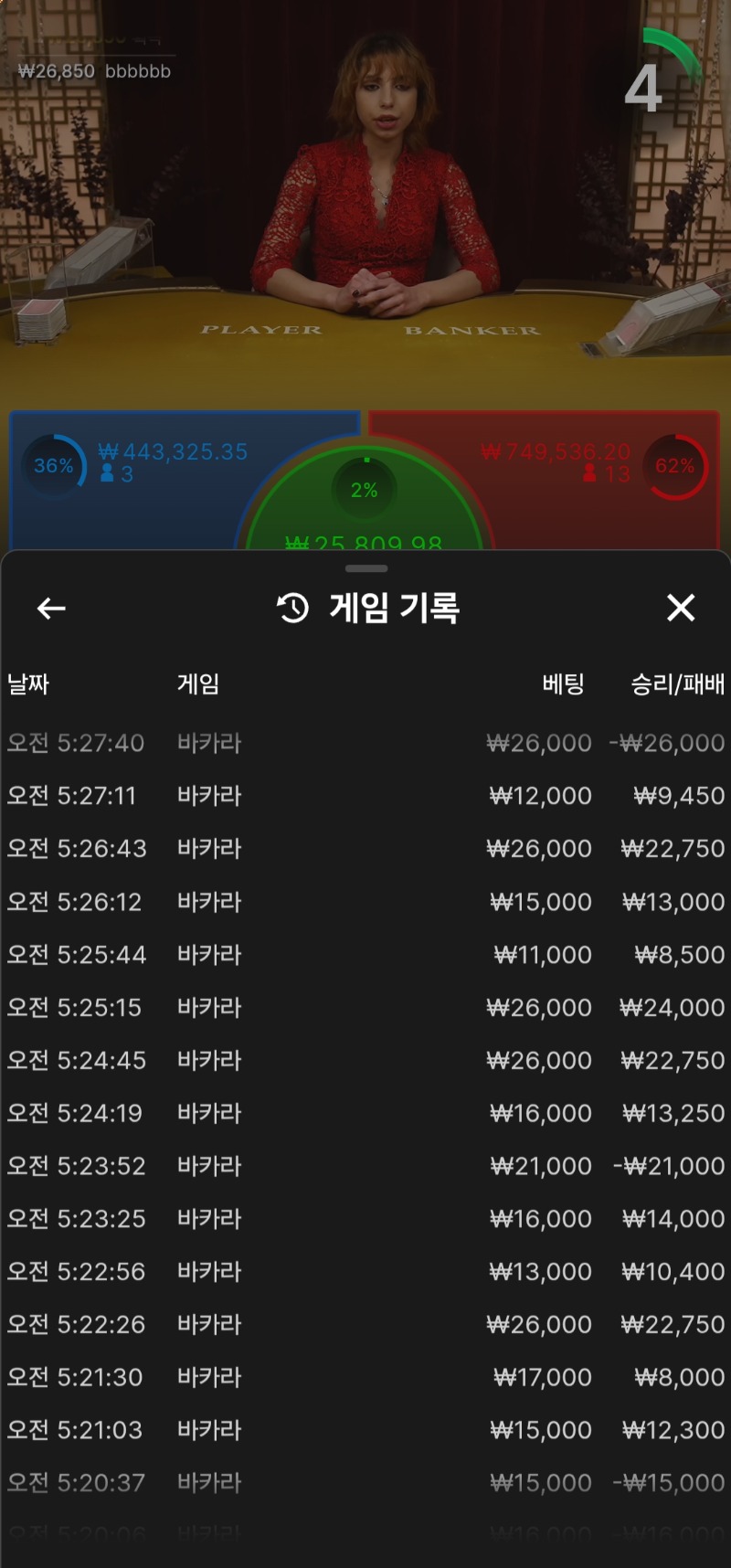Close the 게임 기록 panel
Image resolution: width=731 pixels, height=1568 pixels.
point(681,608)
